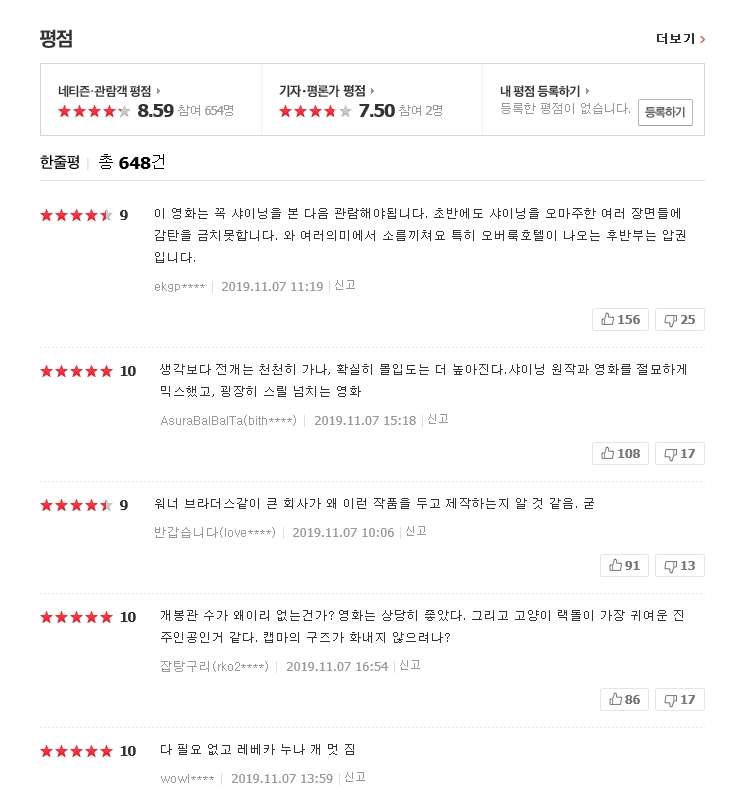Report AsuraBalBalTa's review via 신고
Image resolution: width=744 pixels, height=800 pixels.
(x=438, y=420)
